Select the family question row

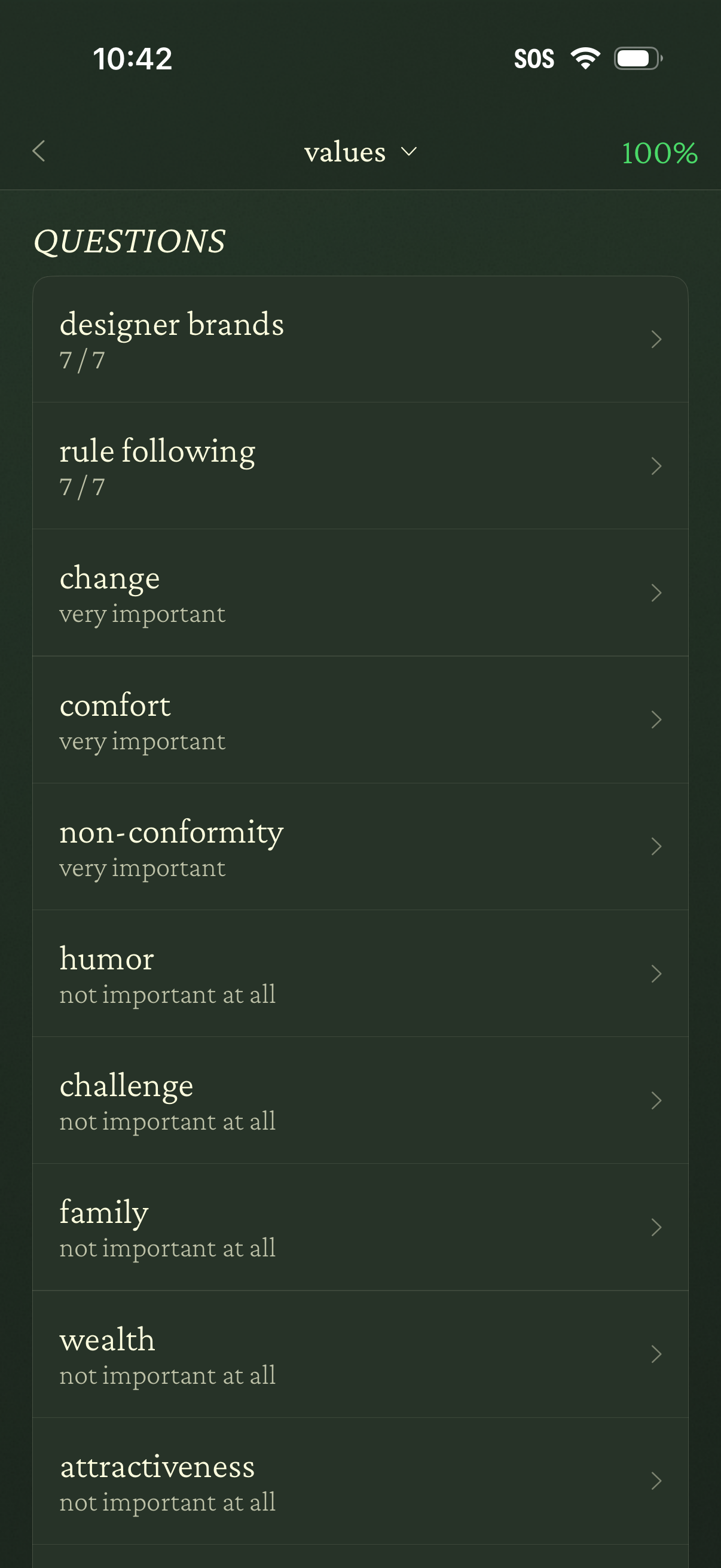point(360,1227)
